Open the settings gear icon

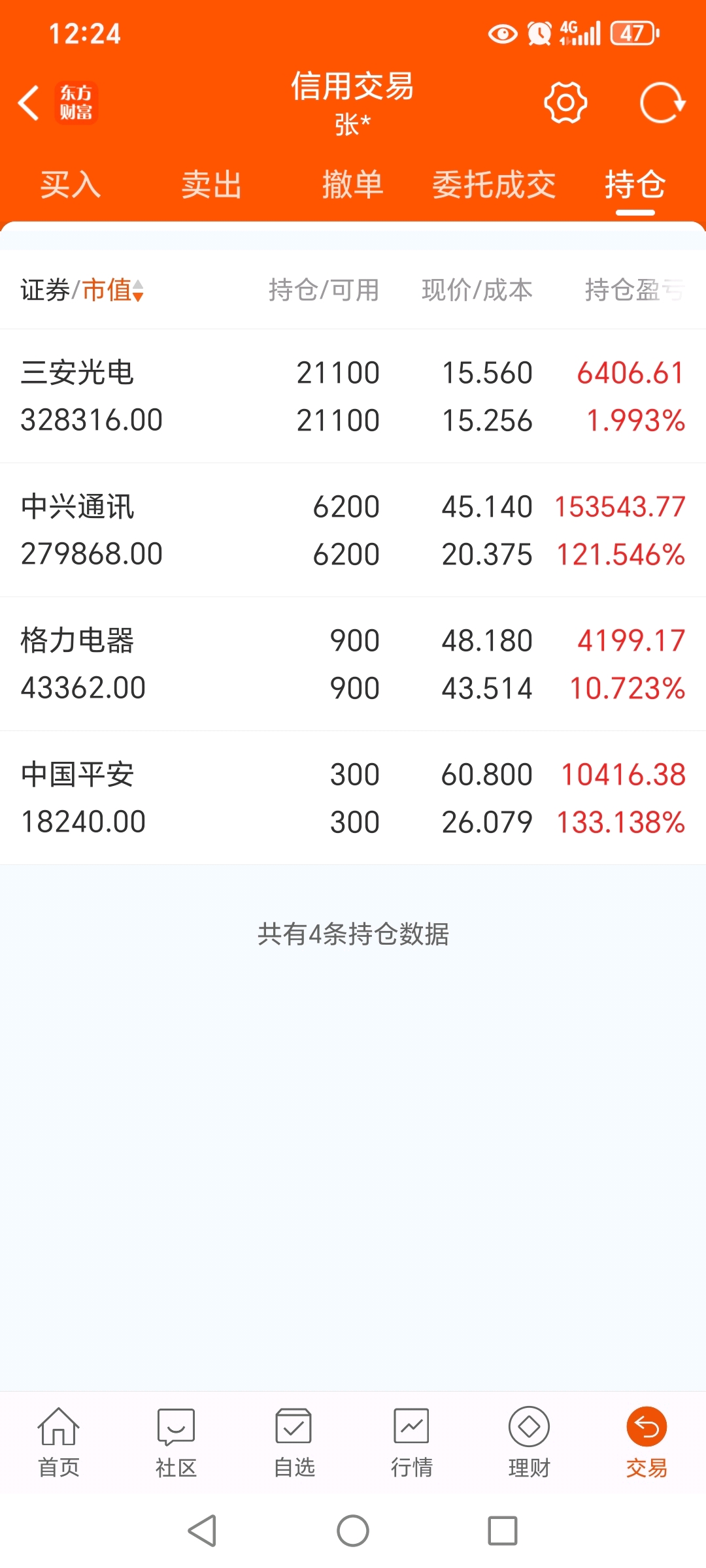coord(565,103)
